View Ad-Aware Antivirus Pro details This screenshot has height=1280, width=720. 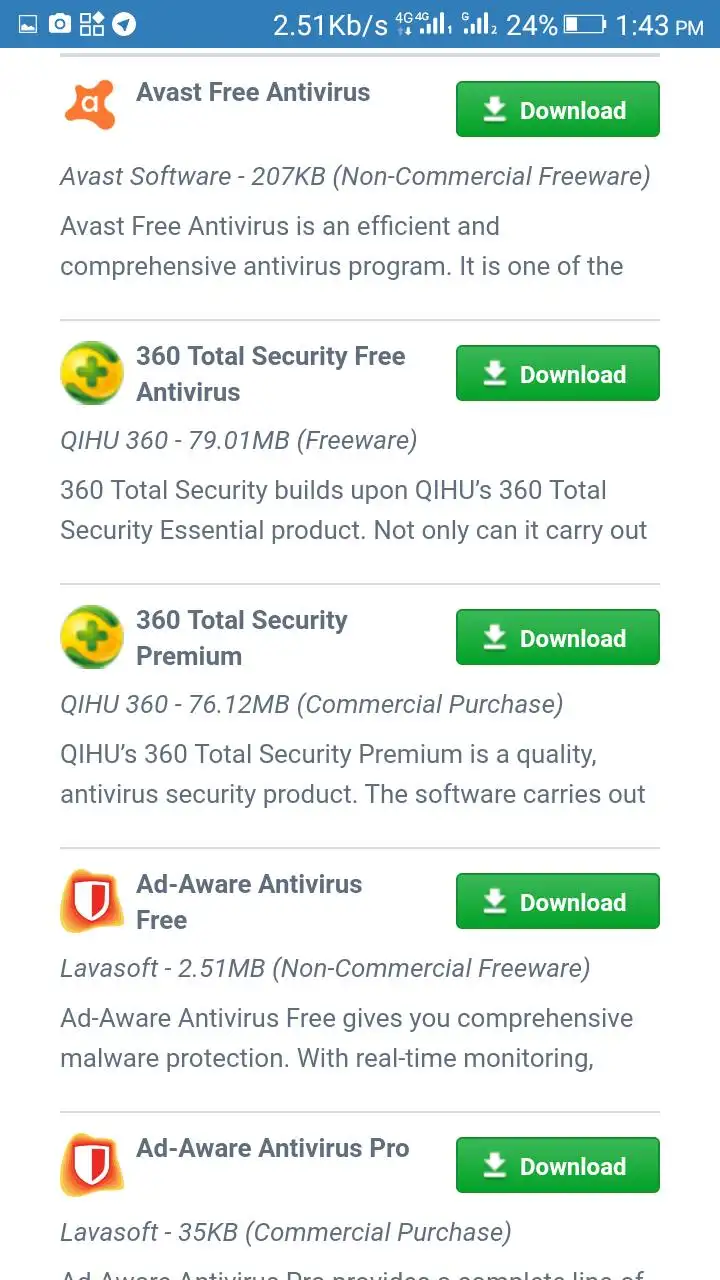272,1148
